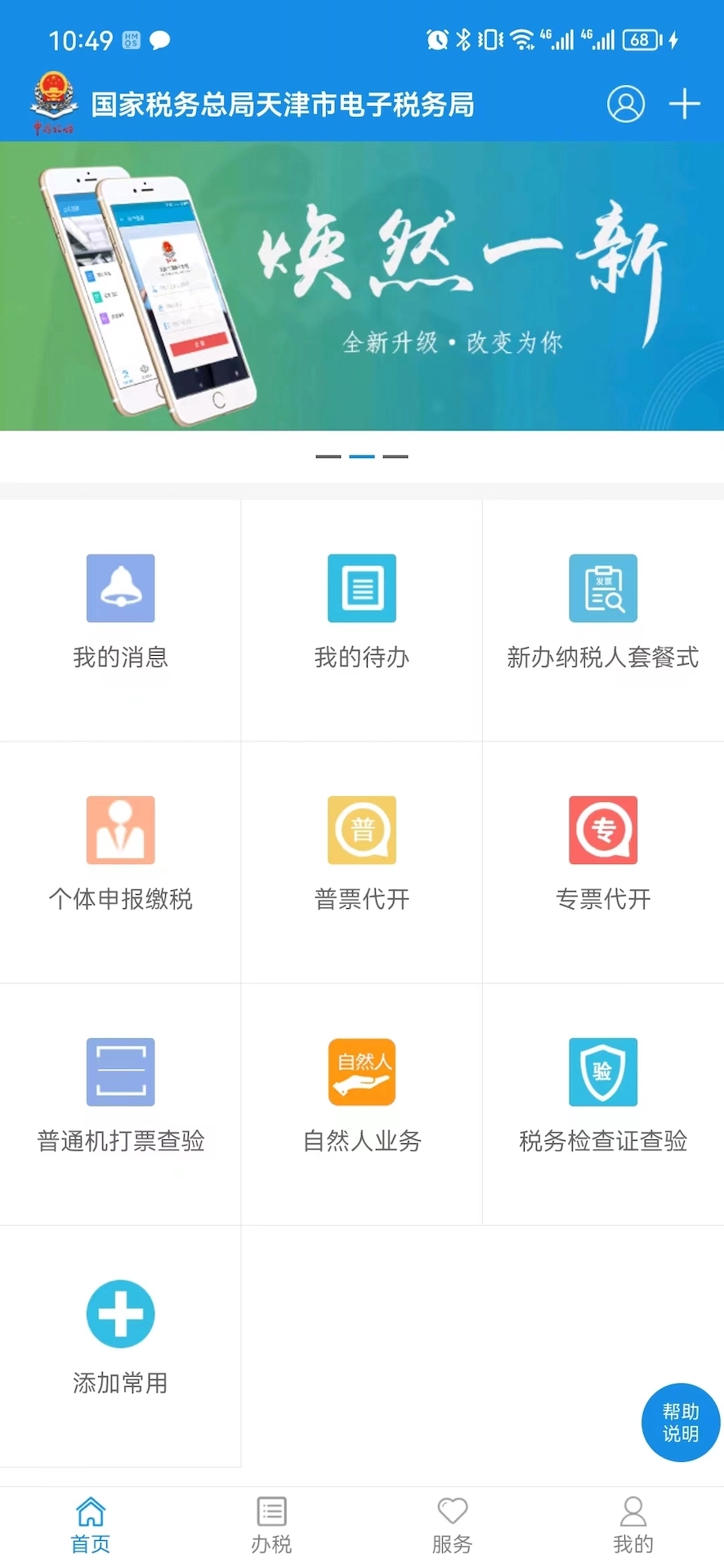This screenshot has width=724, height=1568.
Task: Open the 帮助说明 help button
Action: pyautogui.click(x=681, y=1423)
